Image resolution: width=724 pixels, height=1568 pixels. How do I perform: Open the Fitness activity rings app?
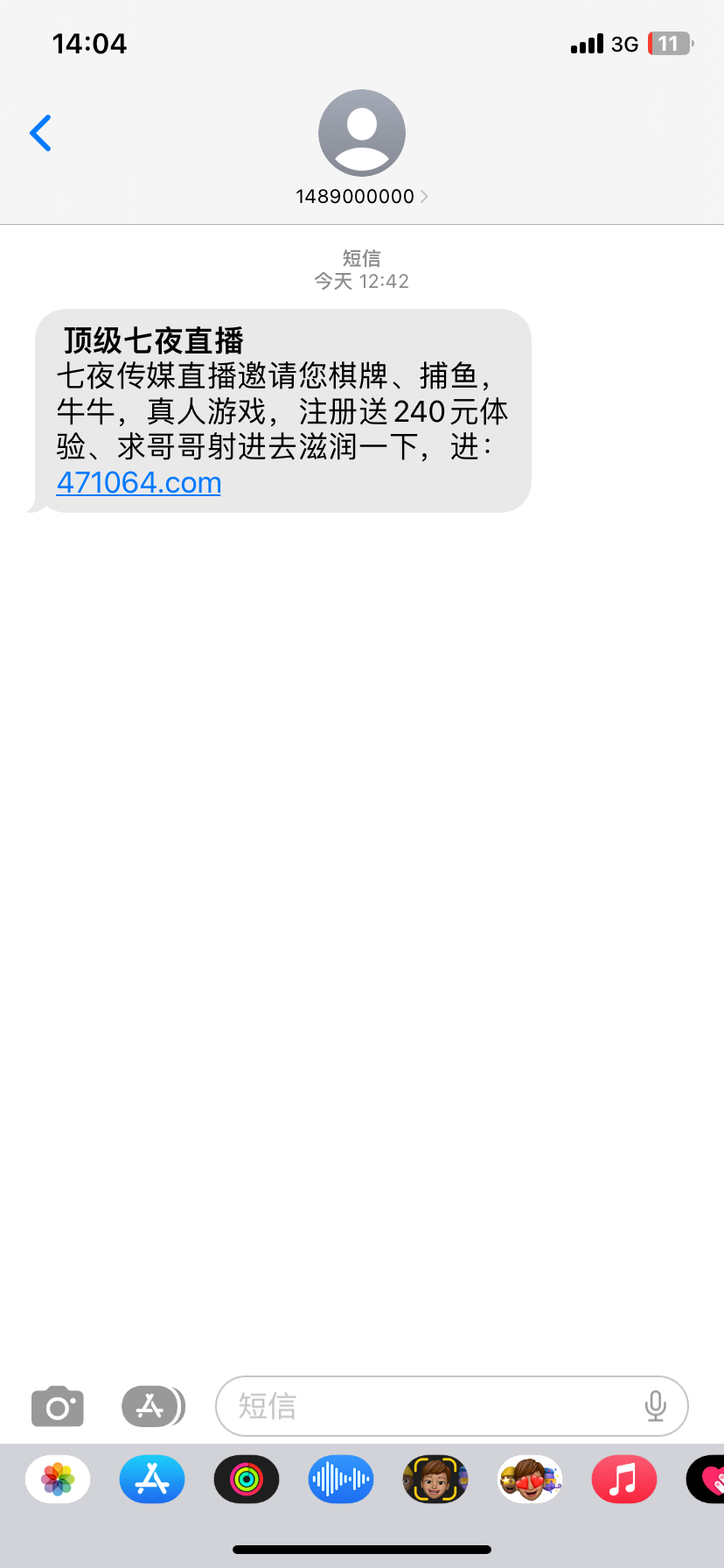click(247, 1480)
